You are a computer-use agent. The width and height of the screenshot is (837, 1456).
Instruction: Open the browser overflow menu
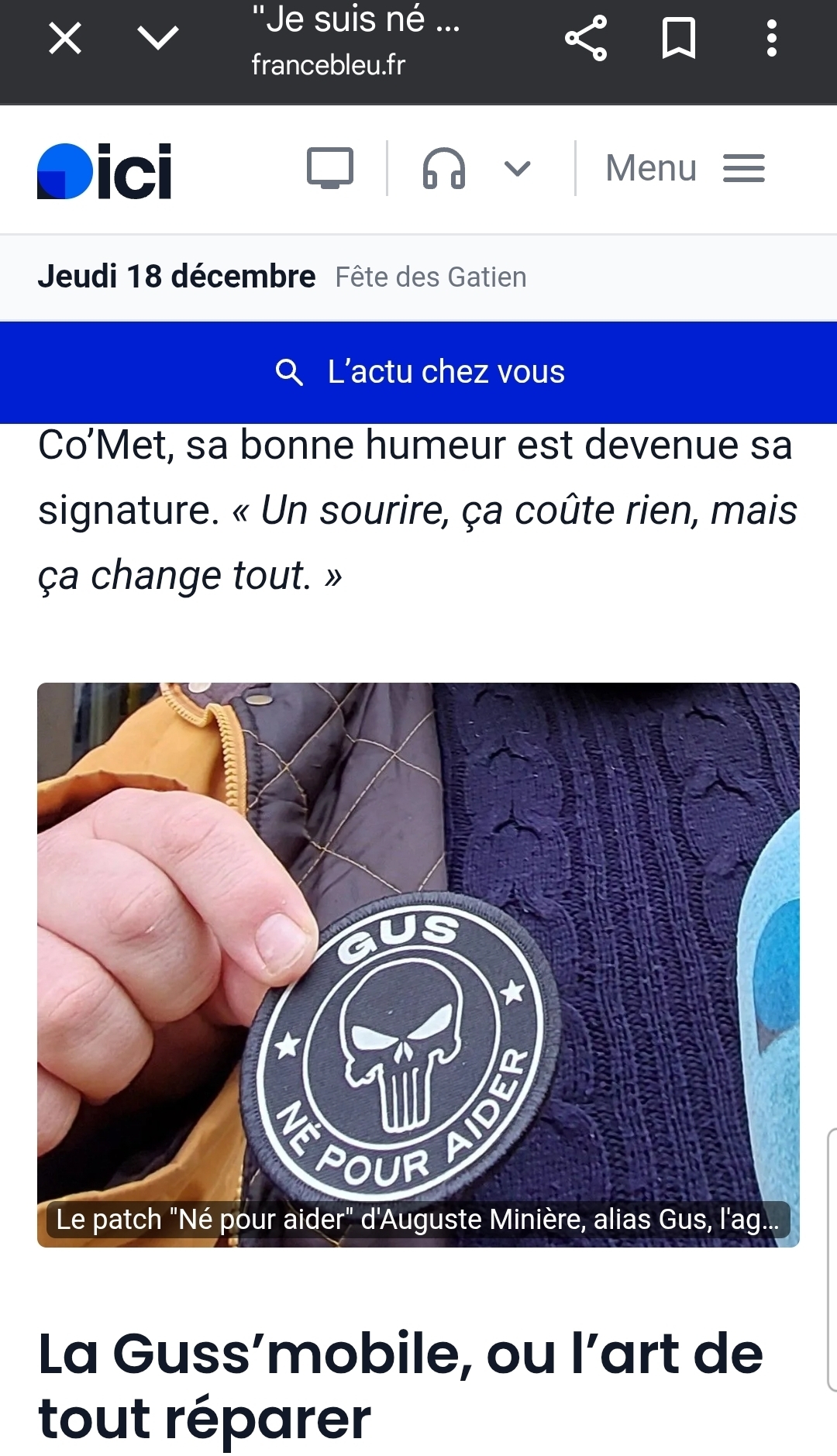click(771, 38)
